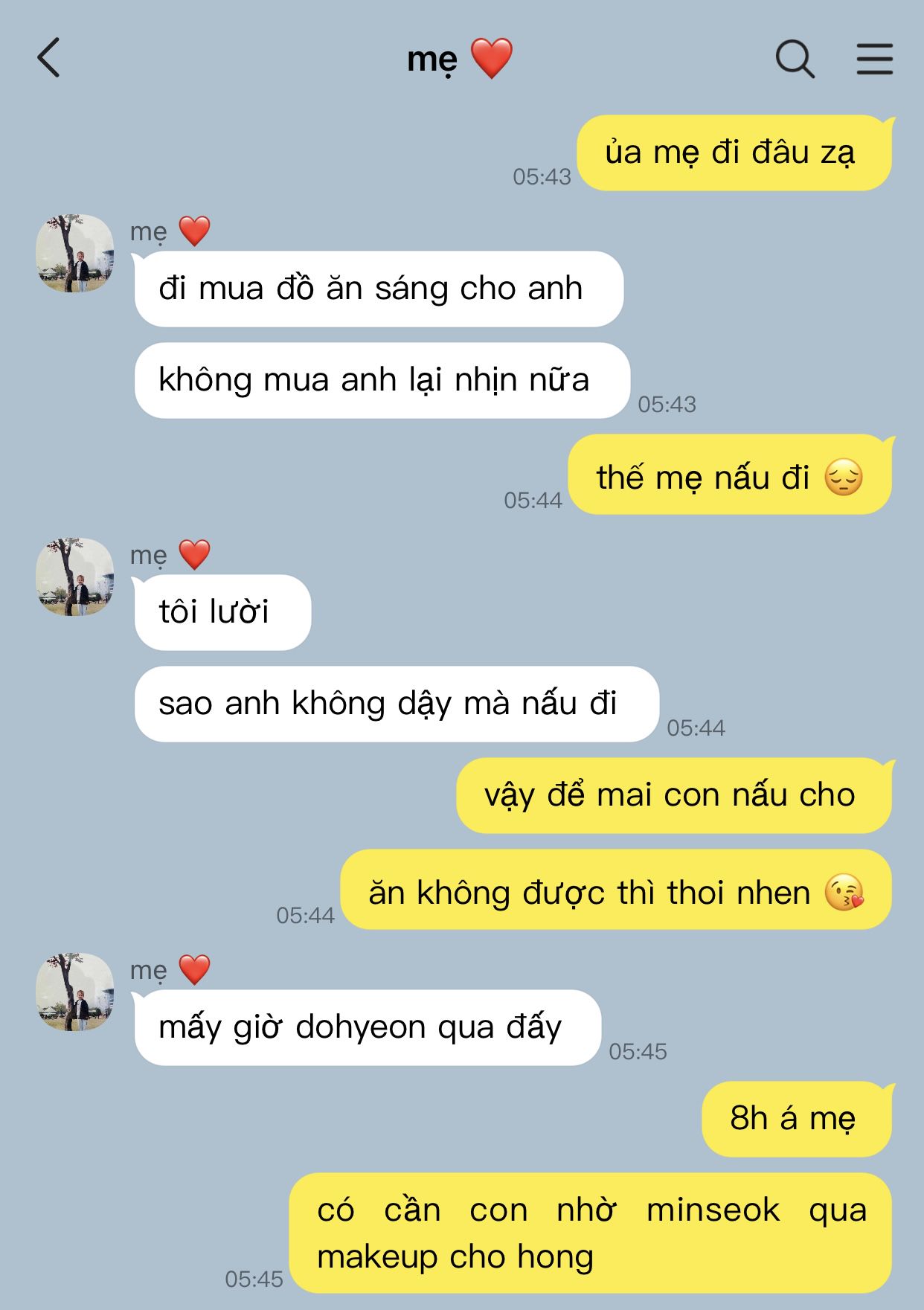This screenshot has height=1310, width=924.
Task: View mẹ's avatar next to 'mấy giờ dohyeon qua đấy'
Action: pyautogui.click(x=75, y=992)
